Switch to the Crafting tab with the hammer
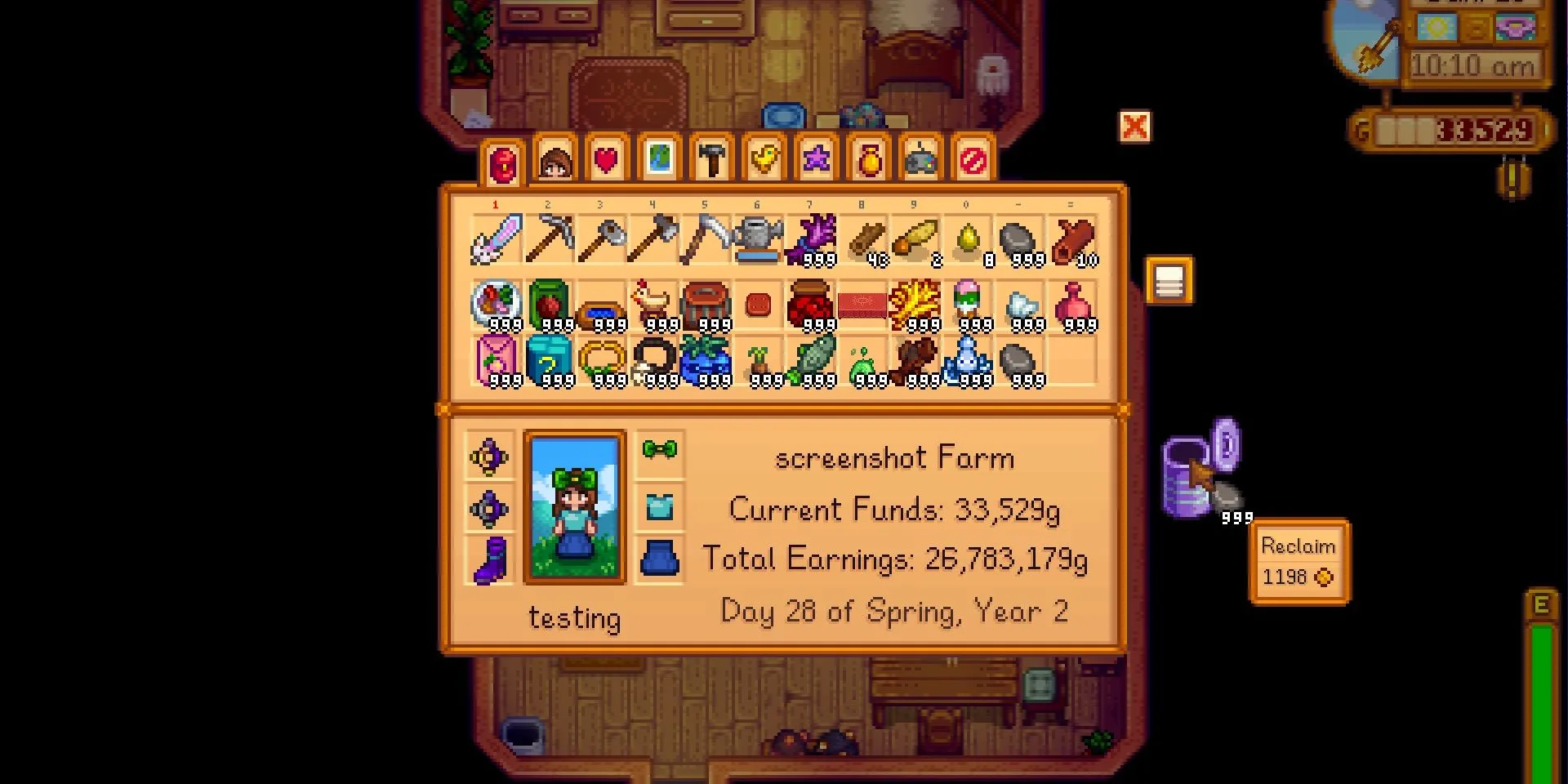Viewport: 1568px width, 784px height. (712, 159)
